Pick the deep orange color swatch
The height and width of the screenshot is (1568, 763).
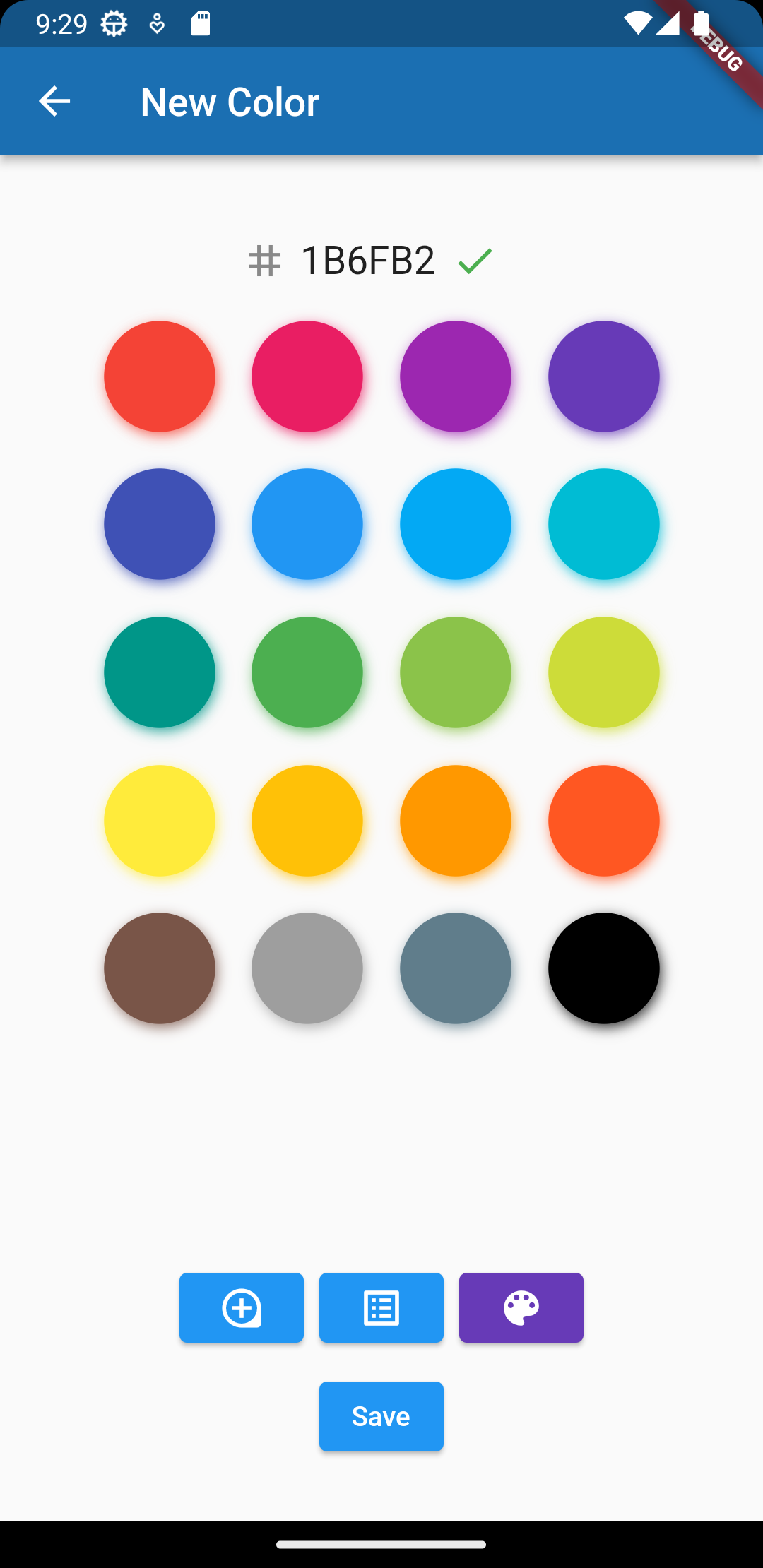coord(604,821)
